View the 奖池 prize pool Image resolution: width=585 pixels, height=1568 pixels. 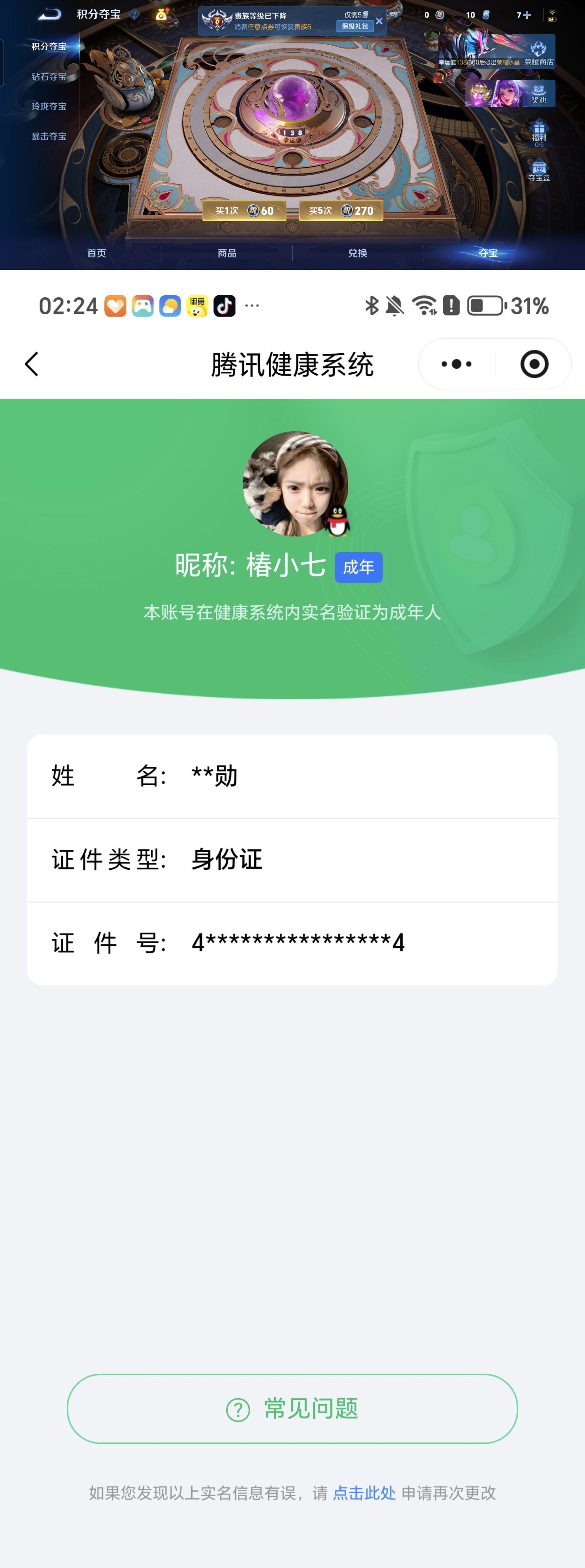(538, 94)
